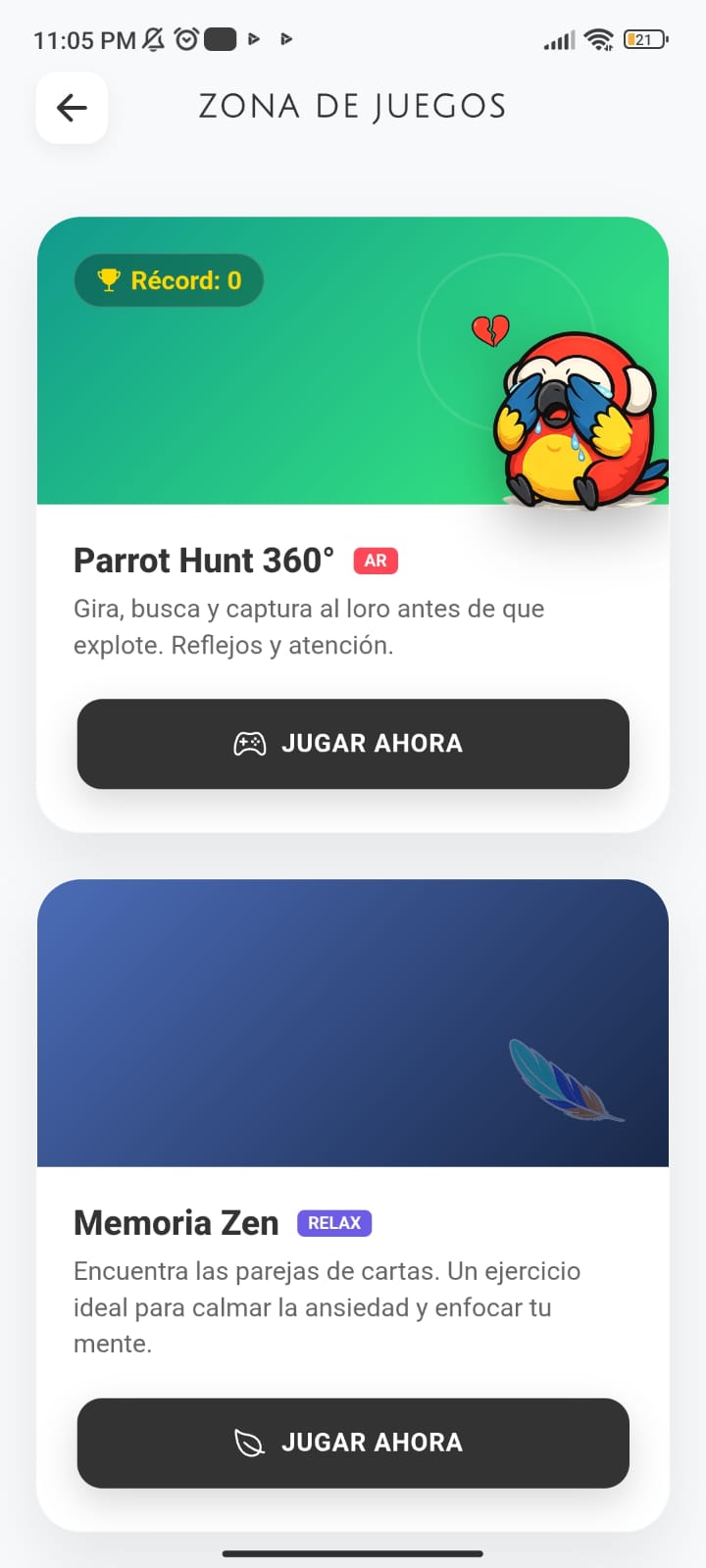
Task: Tap the Wi-Fi icon in the status bar
Action: (601, 39)
